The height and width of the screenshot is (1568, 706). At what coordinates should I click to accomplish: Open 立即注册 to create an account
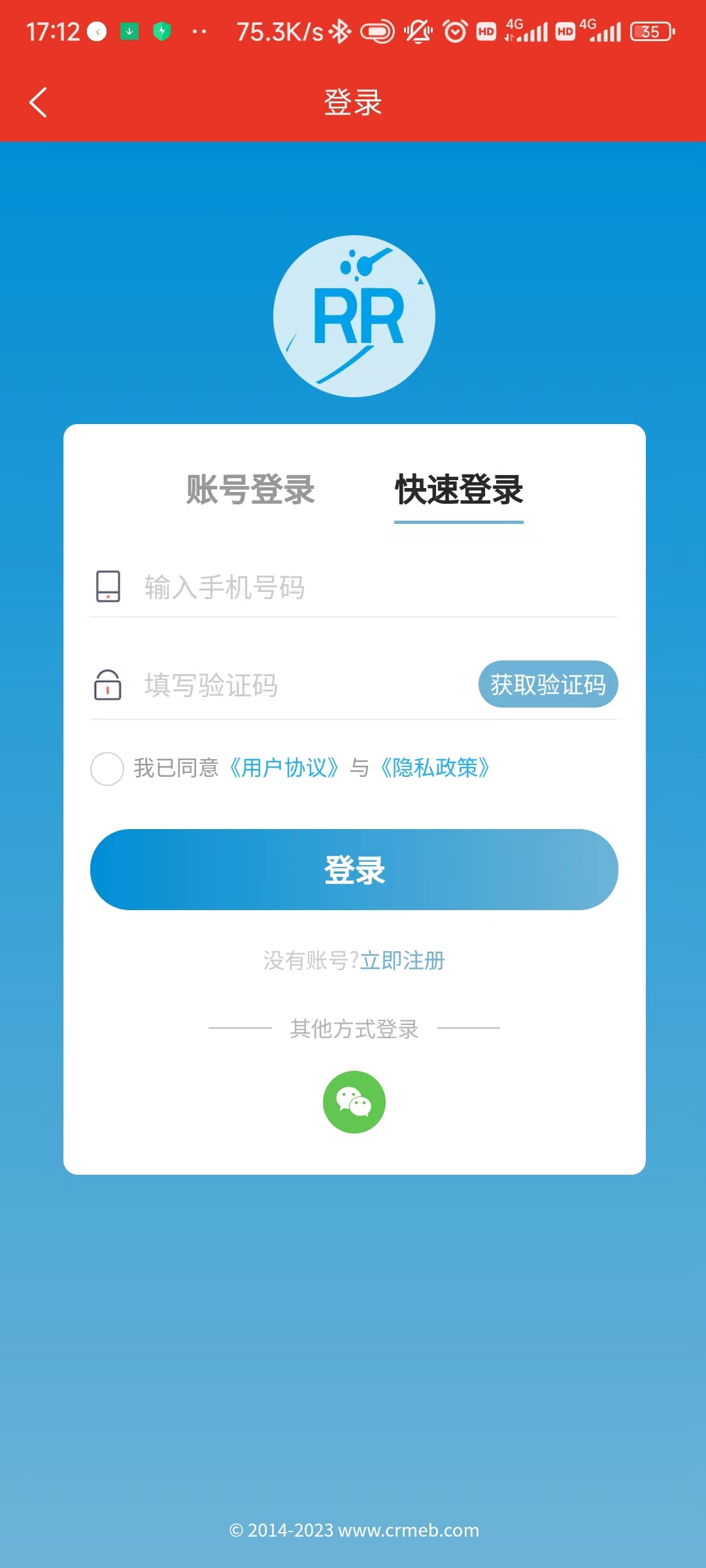pyautogui.click(x=402, y=960)
